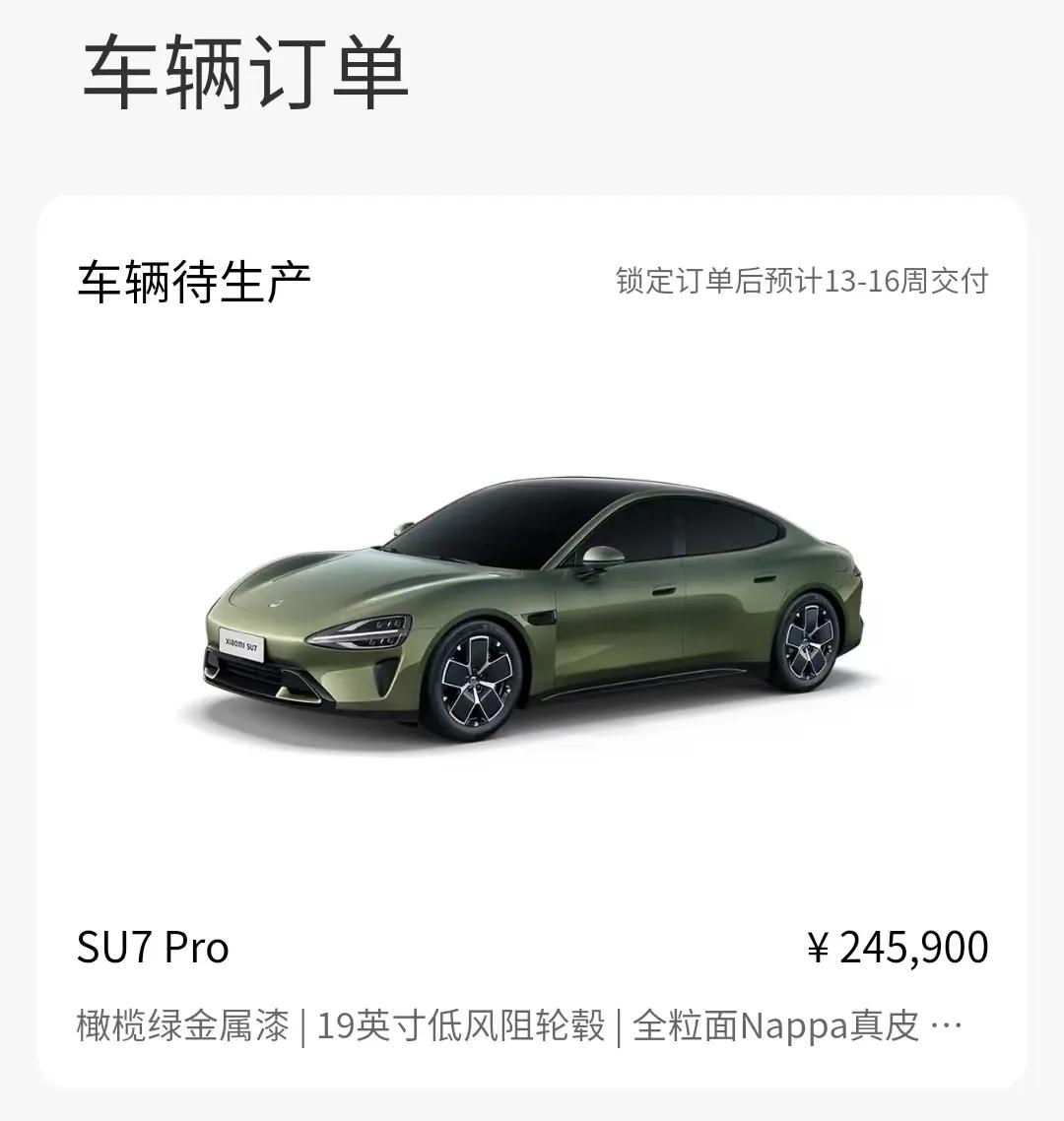Click the 橄榄绿金属漆 paint option text
Viewport: 1064px width, 1121px height.
tap(182, 1022)
